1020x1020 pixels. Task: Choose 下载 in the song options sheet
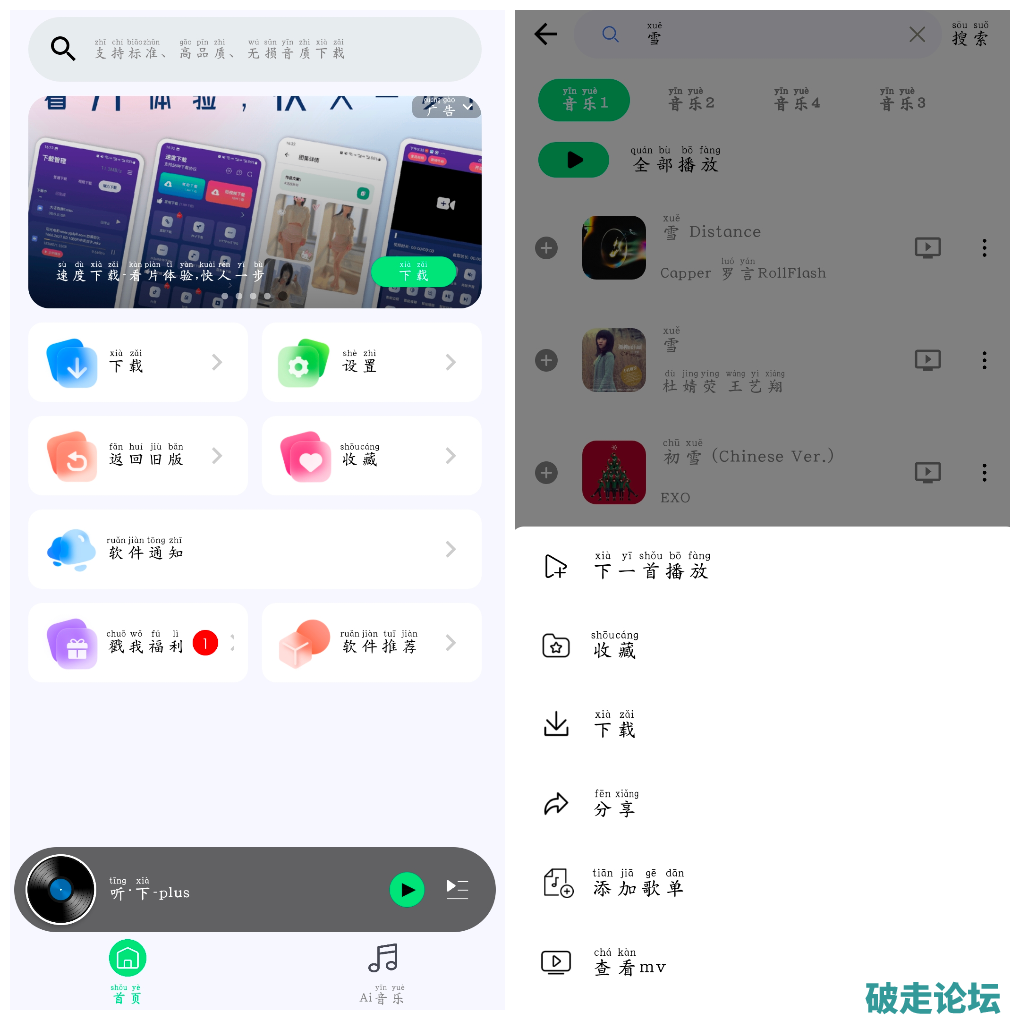(x=614, y=725)
